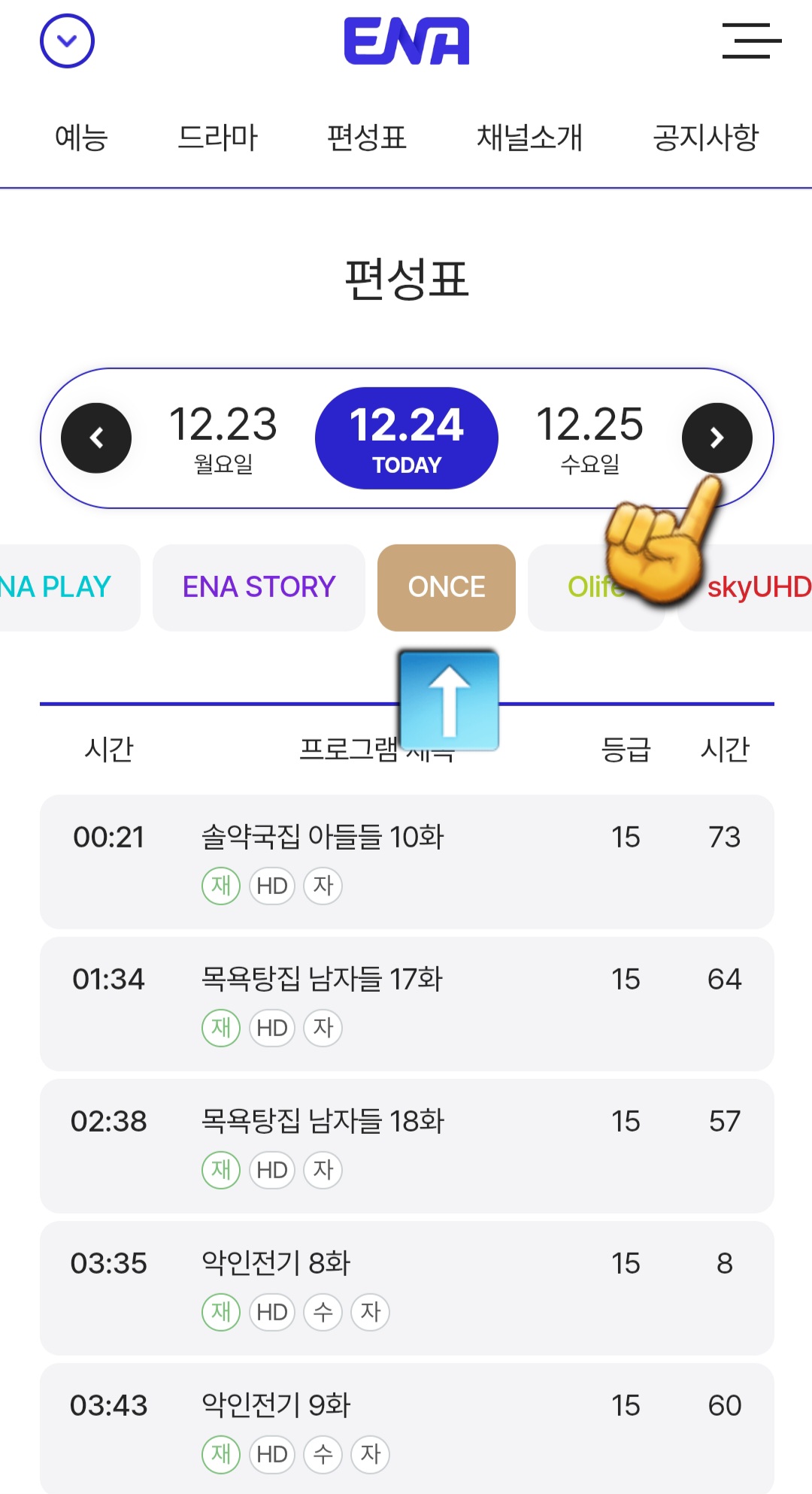The width and height of the screenshot is (812, 1494).
Task: Open the ENA logo home link
Action: point(406,41)
